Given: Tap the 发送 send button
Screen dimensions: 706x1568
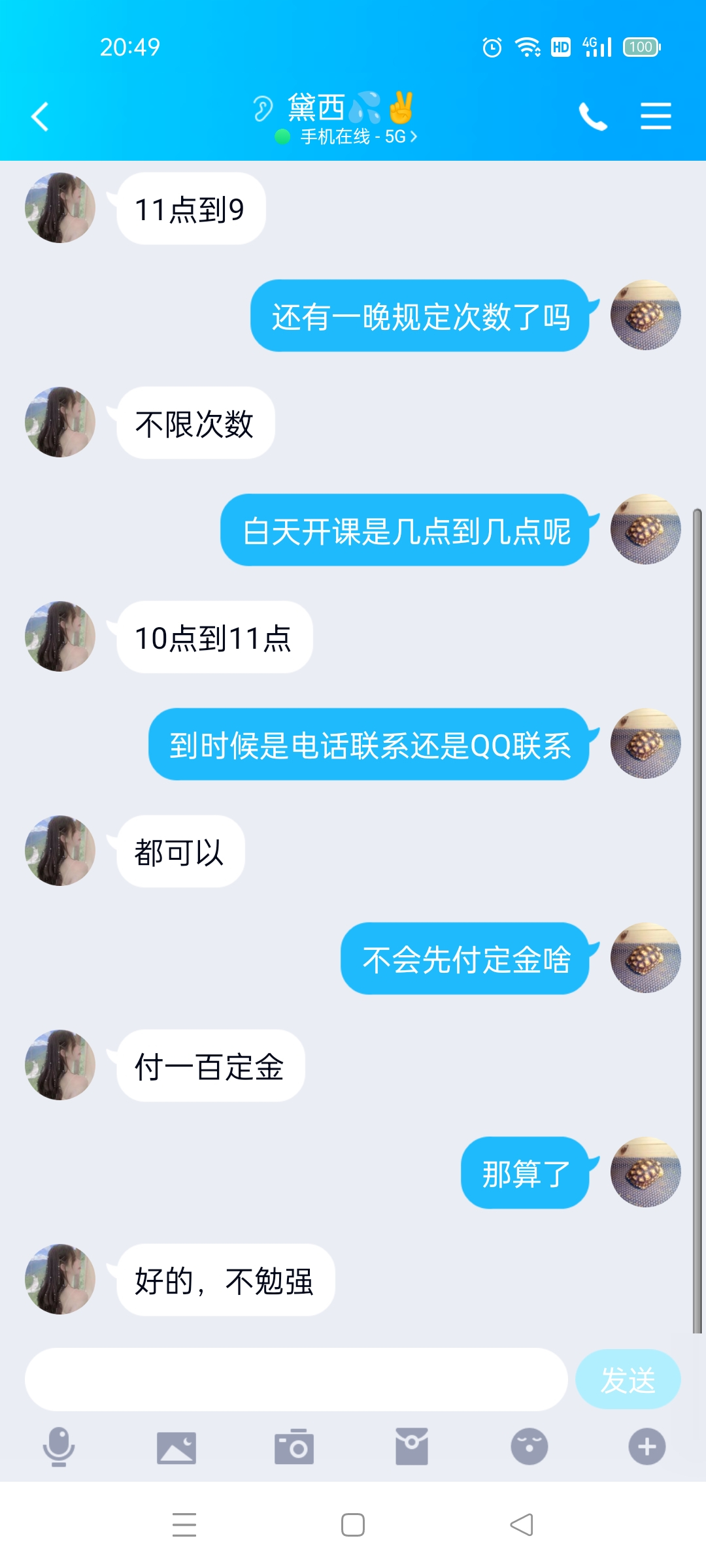Looking at the screenshot, I should coord(628,1379).
